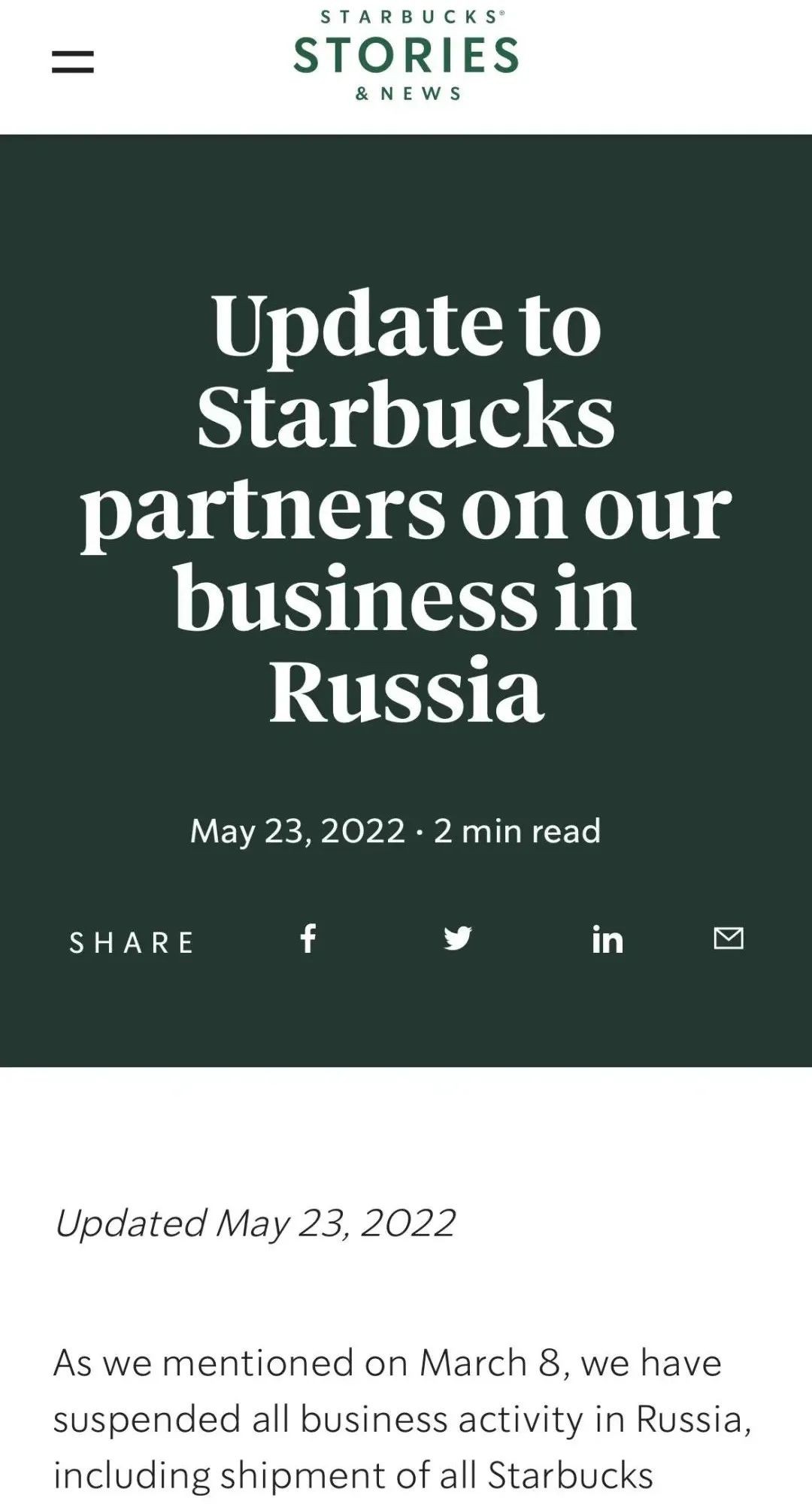Image resolution: width=812 pixels, height=1510 pixels.
Task: Go to Starbucks Stories & News home
Action: click(406, 56)
